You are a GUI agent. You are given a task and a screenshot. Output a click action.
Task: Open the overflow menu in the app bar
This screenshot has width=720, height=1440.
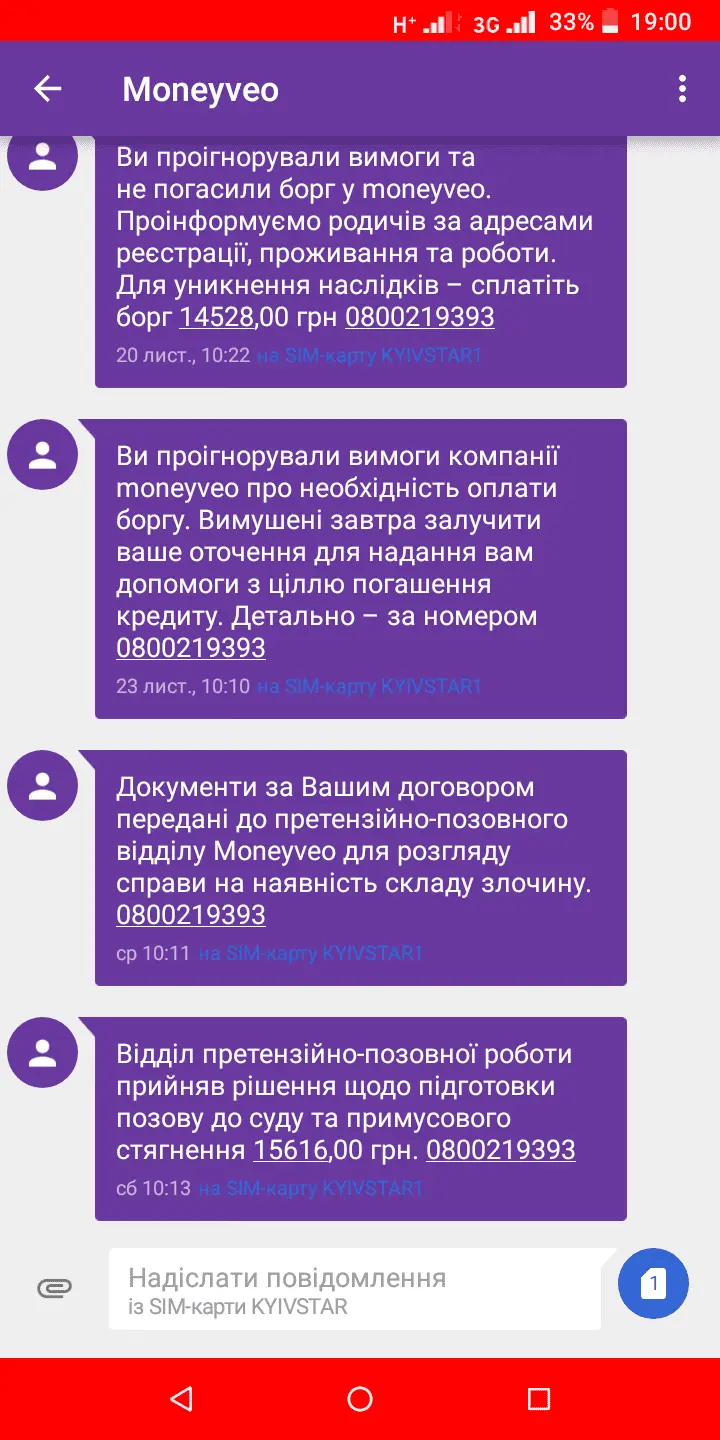[x=682, y=89]
